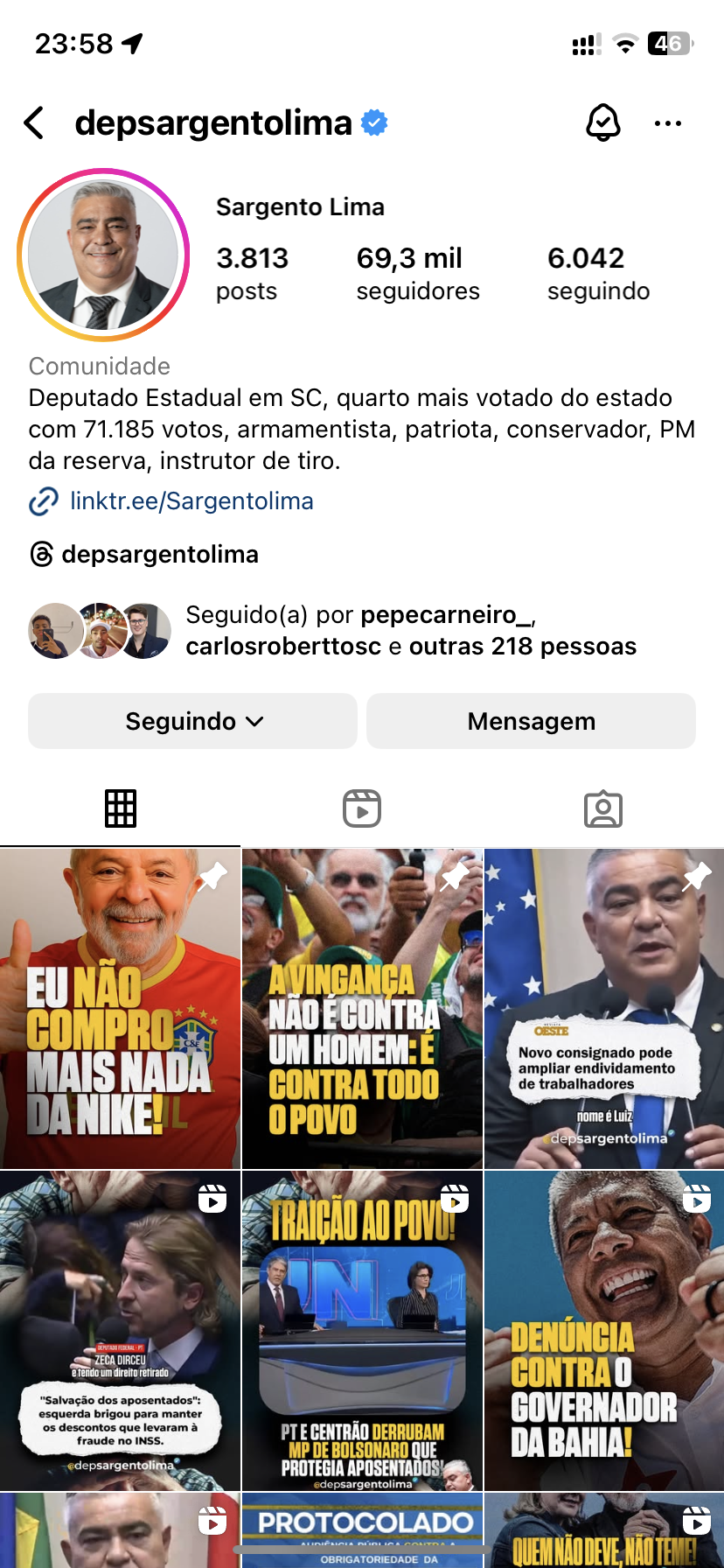The image size is (724, 1568).
Task: Open the pinned 'Novo consignado' post
Action: (x=603, y=1008)
